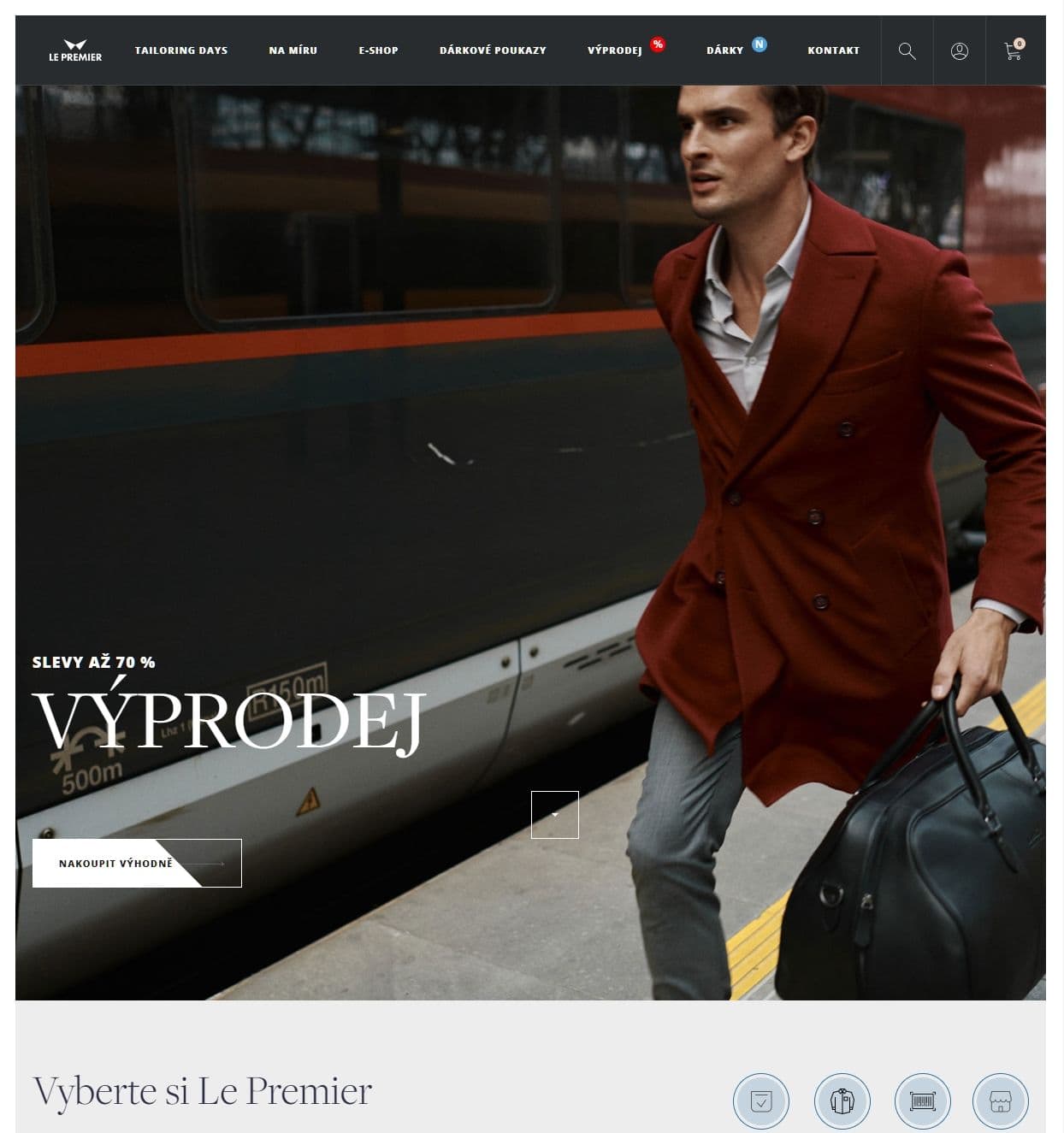
Task: Select the storefront icon under the banner
Action: pyautogui.click(x=1000, y=1101)
